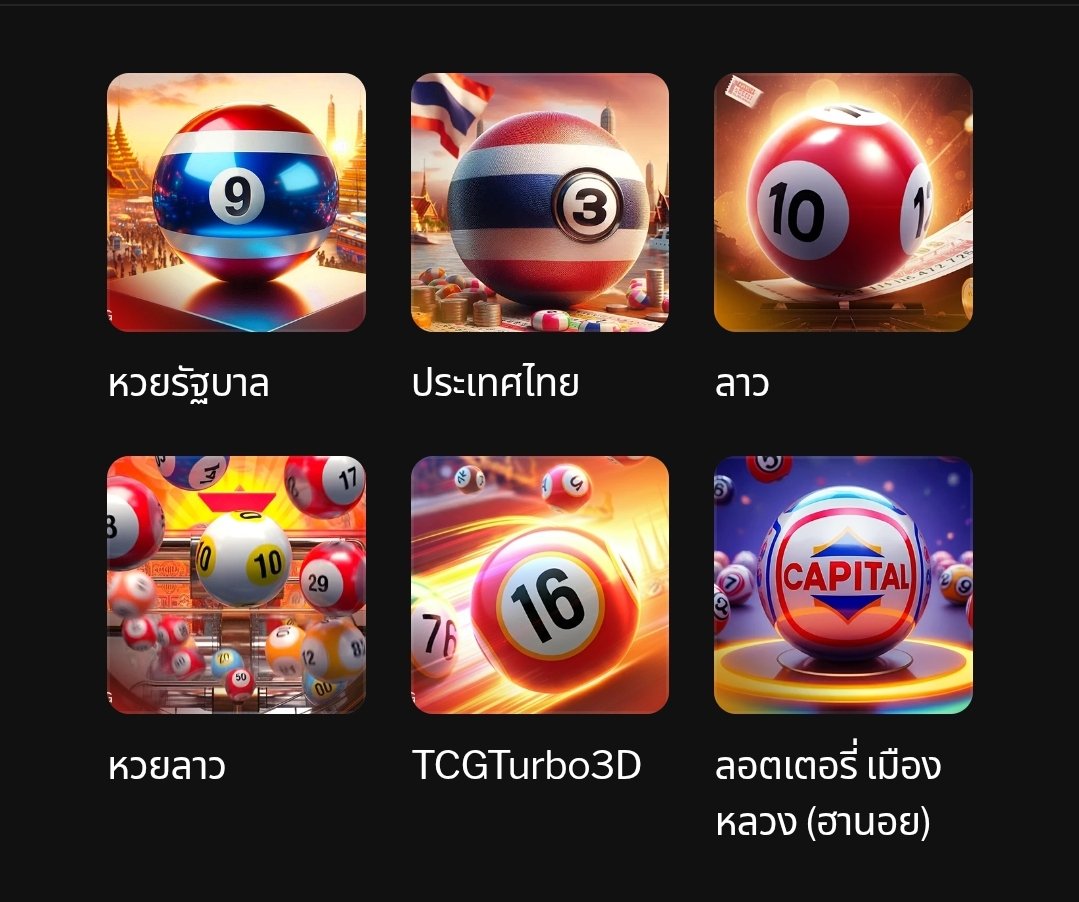Open the ลาว lottery tile

tap(843, 202)
